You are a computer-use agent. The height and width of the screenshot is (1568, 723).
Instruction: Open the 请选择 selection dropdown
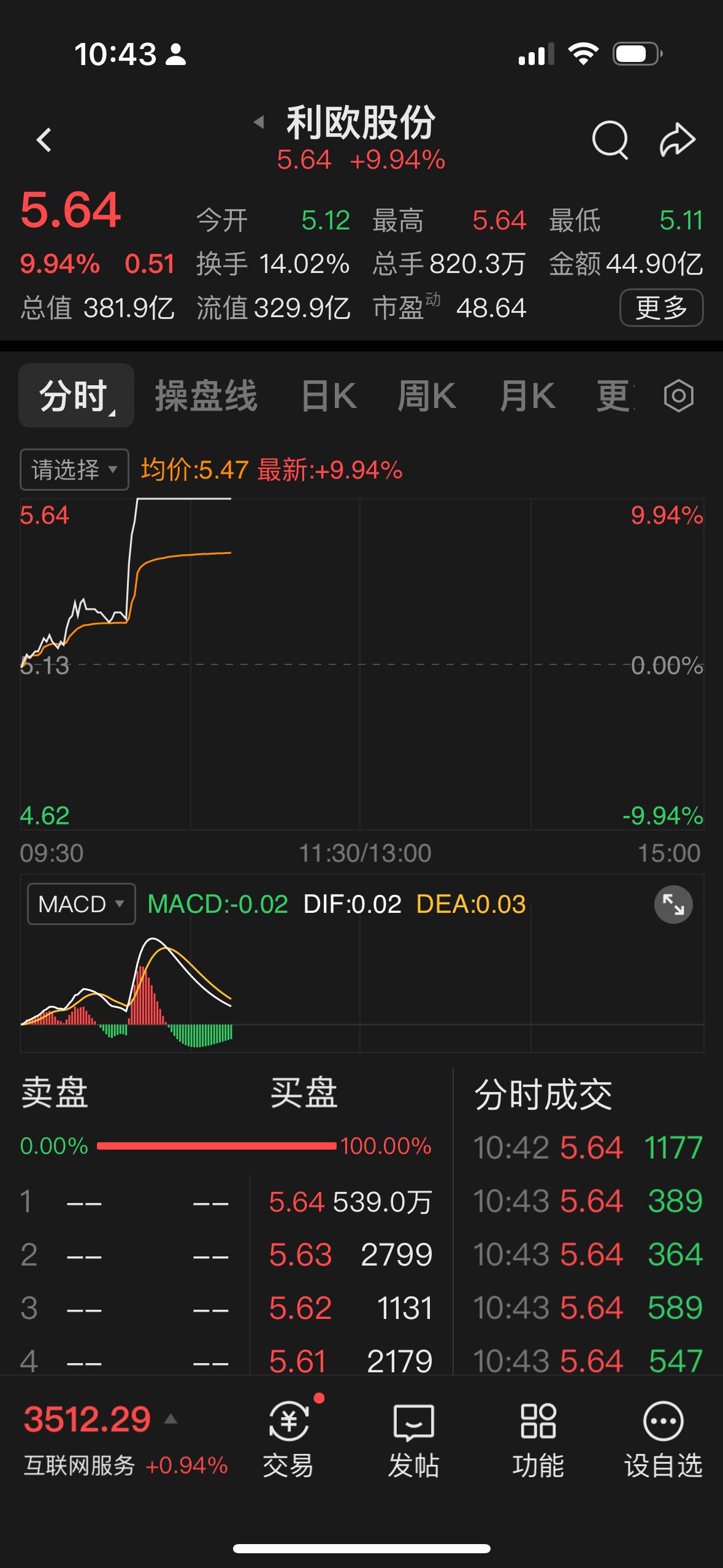click(73, 468)
